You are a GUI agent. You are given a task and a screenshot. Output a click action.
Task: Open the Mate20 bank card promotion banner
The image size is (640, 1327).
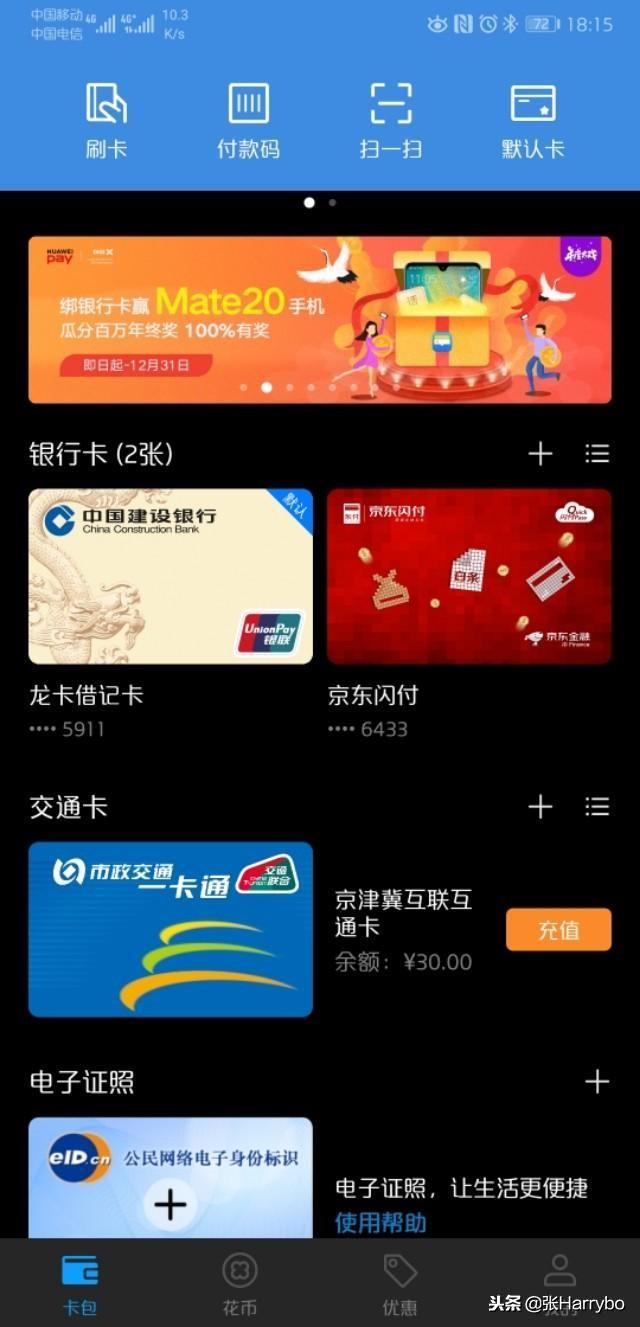[320, 319]
